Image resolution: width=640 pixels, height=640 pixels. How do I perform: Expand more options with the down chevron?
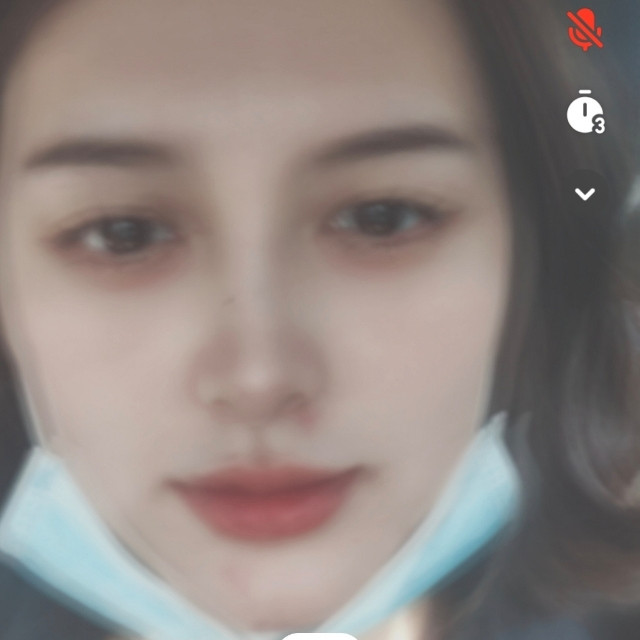pos(585,194)
